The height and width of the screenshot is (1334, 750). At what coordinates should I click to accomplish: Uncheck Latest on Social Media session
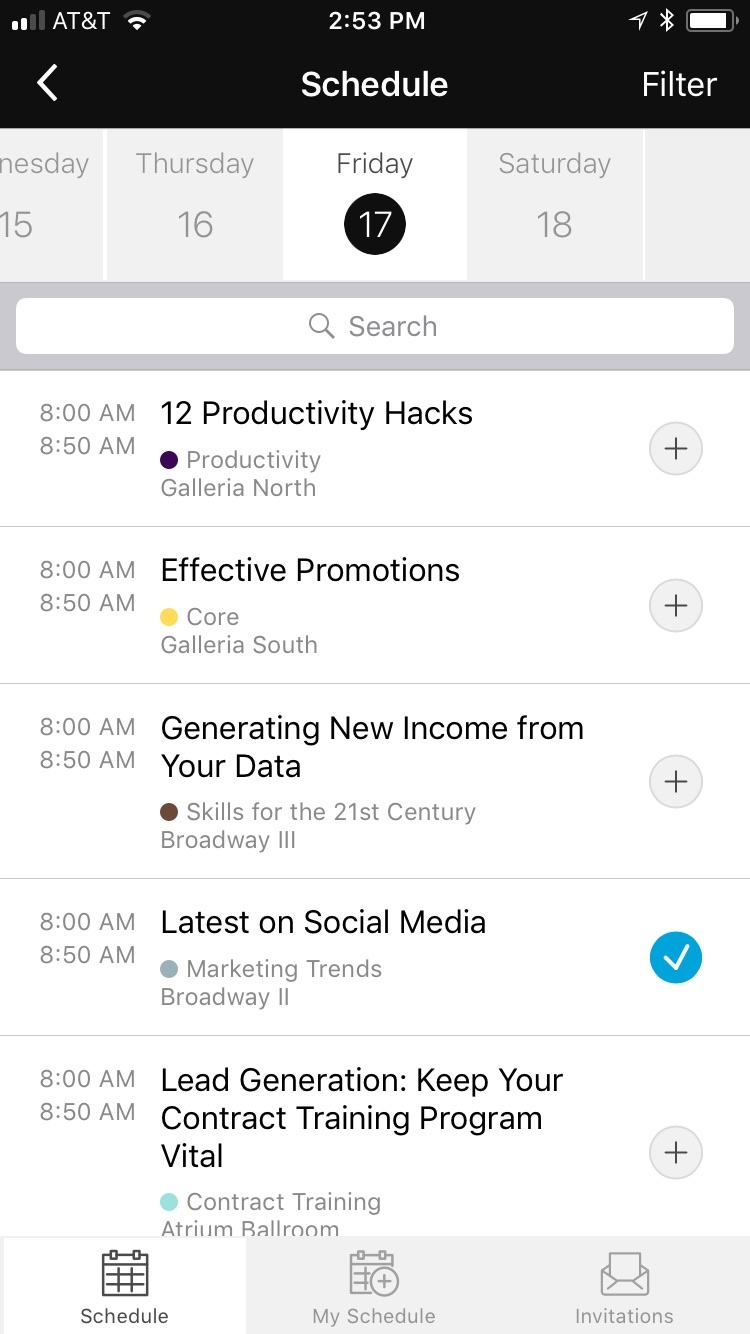tap(676, 958)
